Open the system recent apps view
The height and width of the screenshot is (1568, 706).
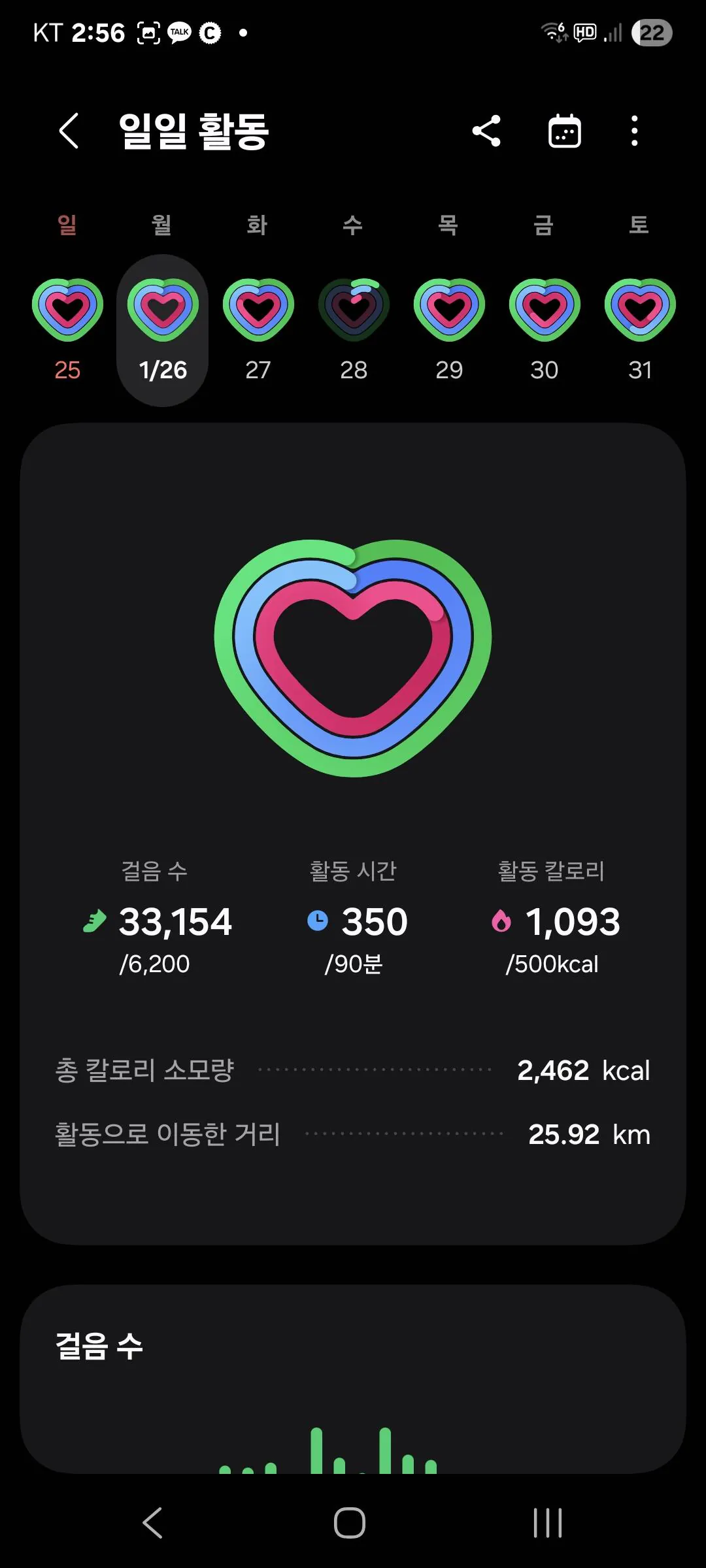click(x=548, y=1523)
